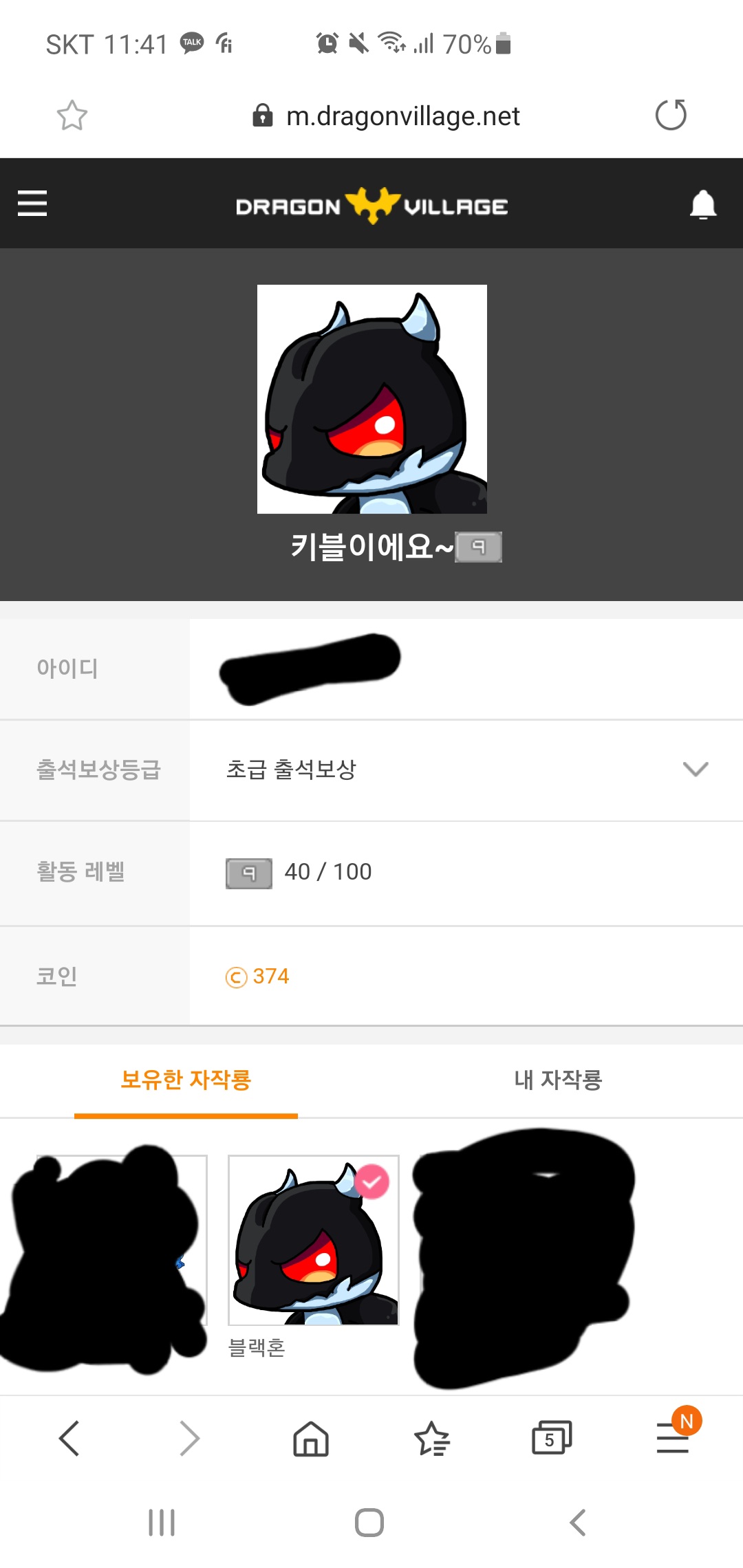Switch to the 내 자작룡 tab
This screenshot has height=1568, width=743.
558,1080
